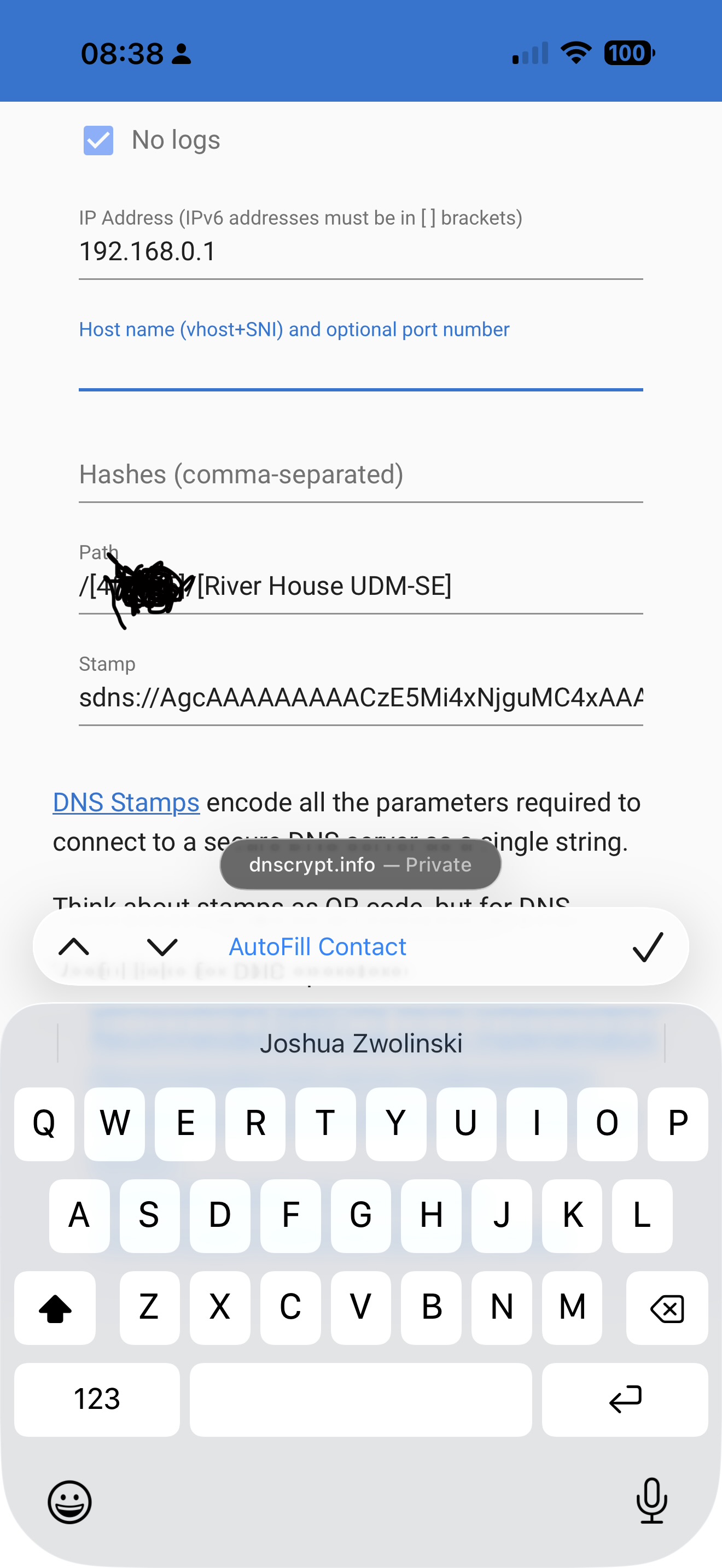722x1568 pixels.
Task: Tap AutoFill Contact
Action: click(317, 947)
